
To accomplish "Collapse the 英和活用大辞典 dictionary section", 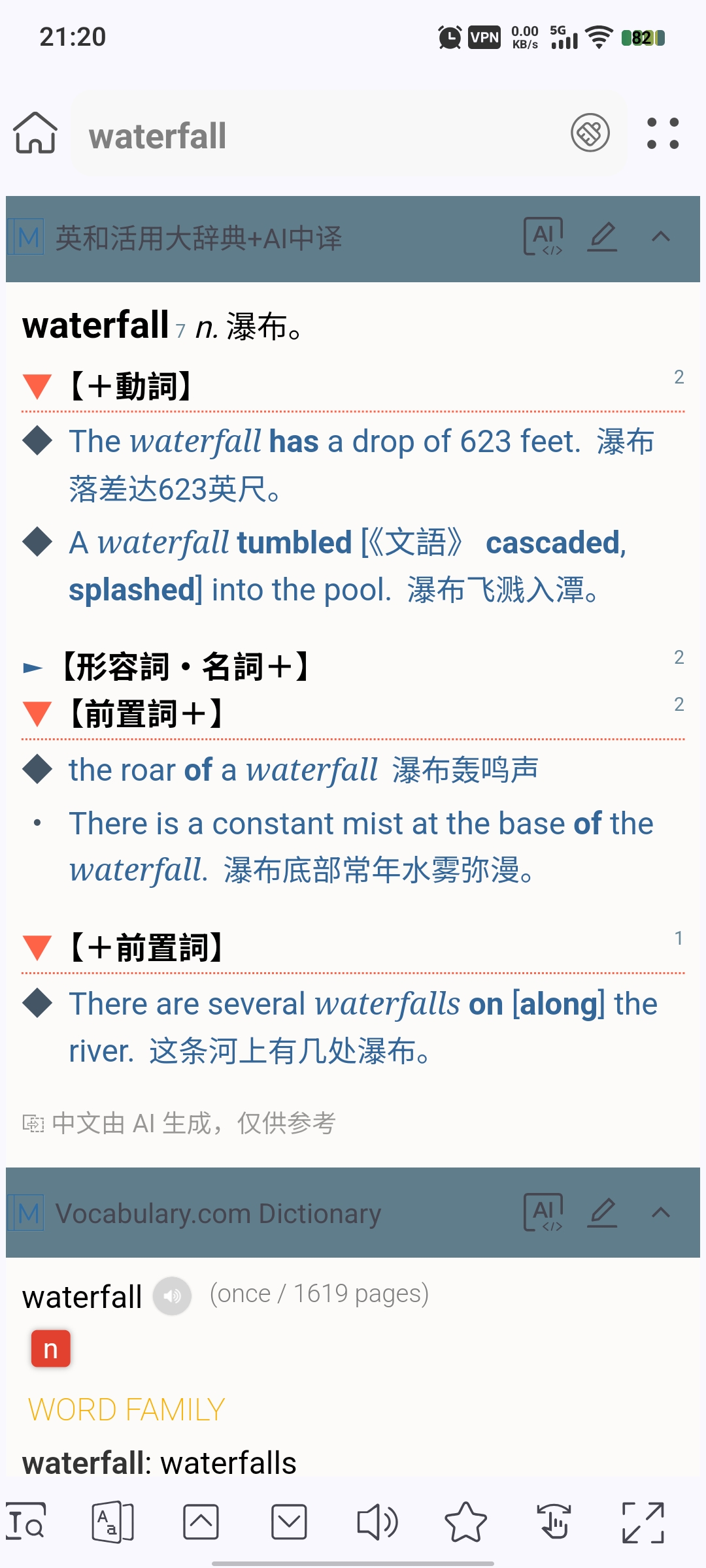I will point(661,237).
